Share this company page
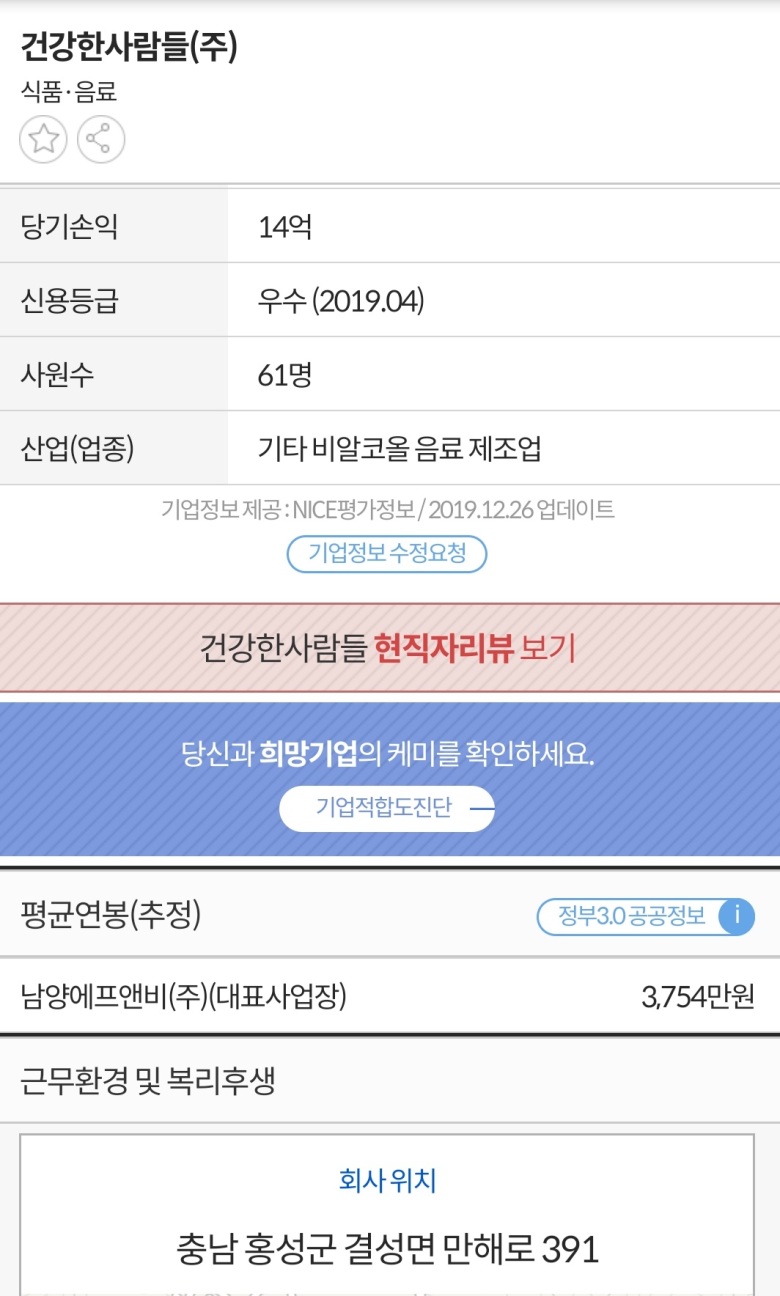Screen dimensions: 780x1296 coord(101,139)
